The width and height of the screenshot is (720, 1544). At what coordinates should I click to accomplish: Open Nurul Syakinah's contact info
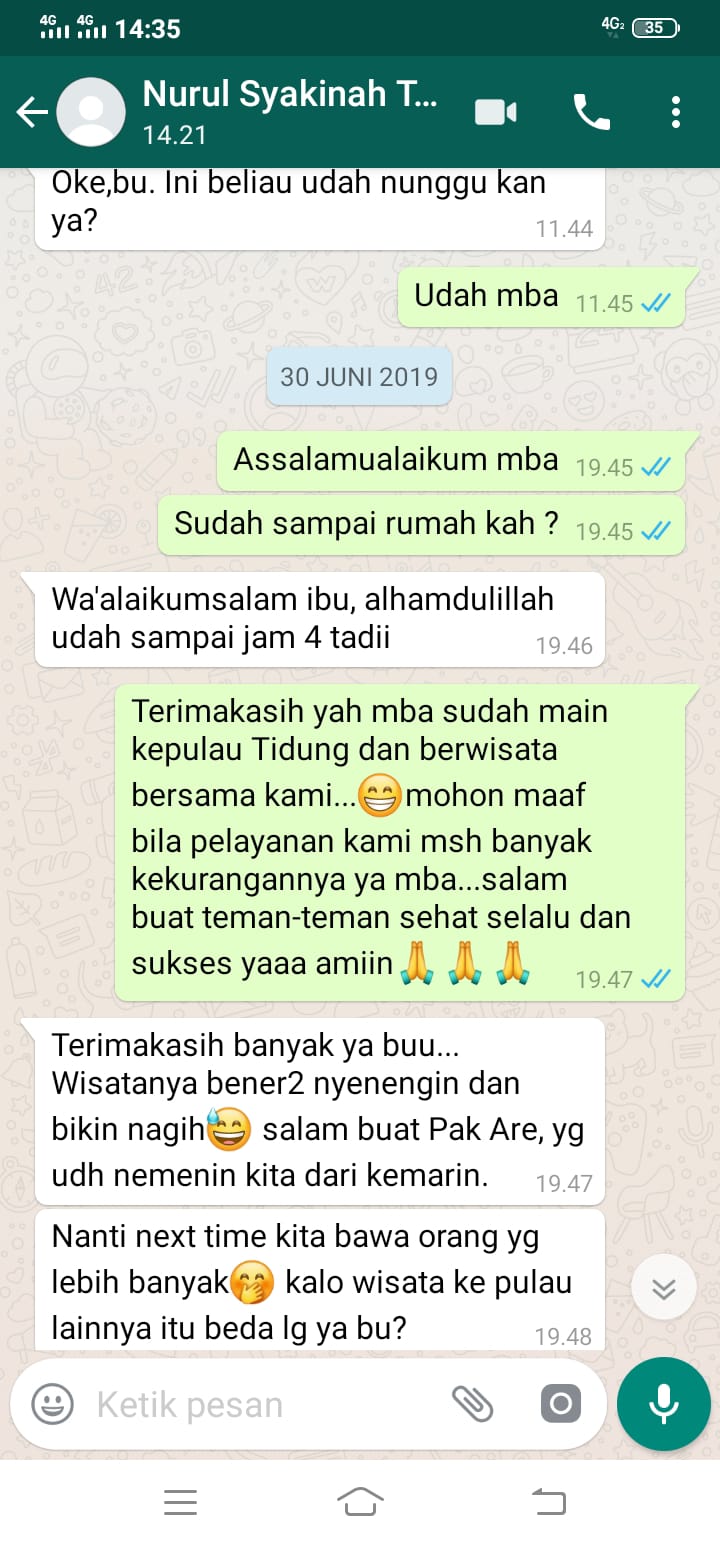[x=290, y=110]
